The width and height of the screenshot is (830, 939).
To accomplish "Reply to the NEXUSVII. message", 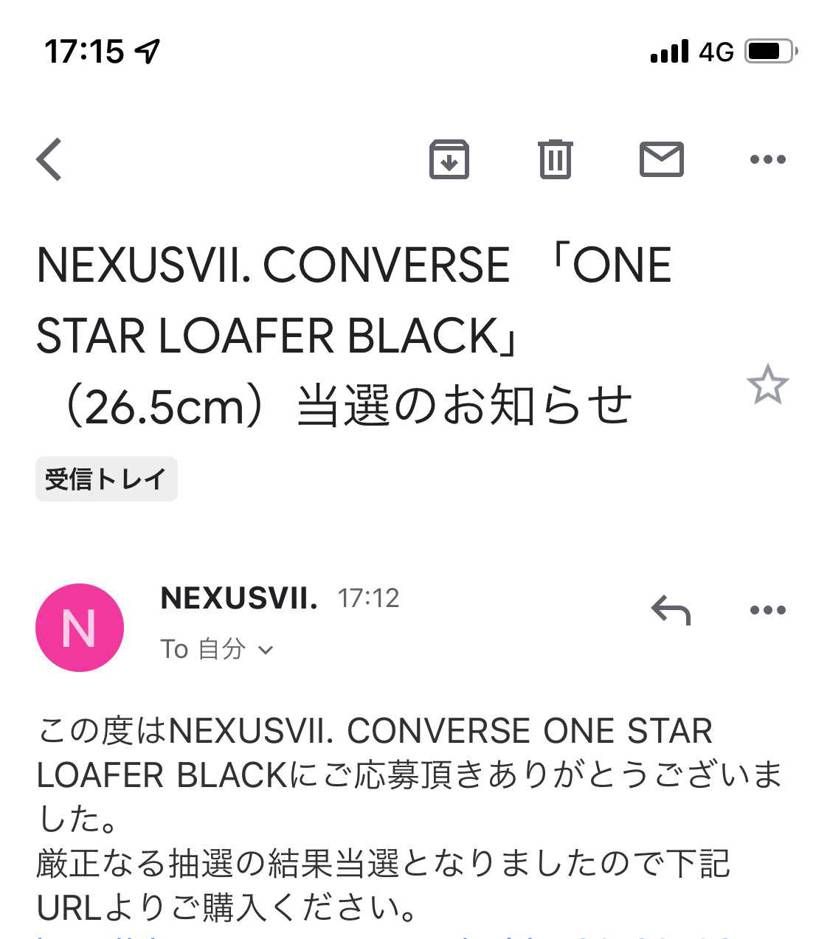I will click(671, 610).
